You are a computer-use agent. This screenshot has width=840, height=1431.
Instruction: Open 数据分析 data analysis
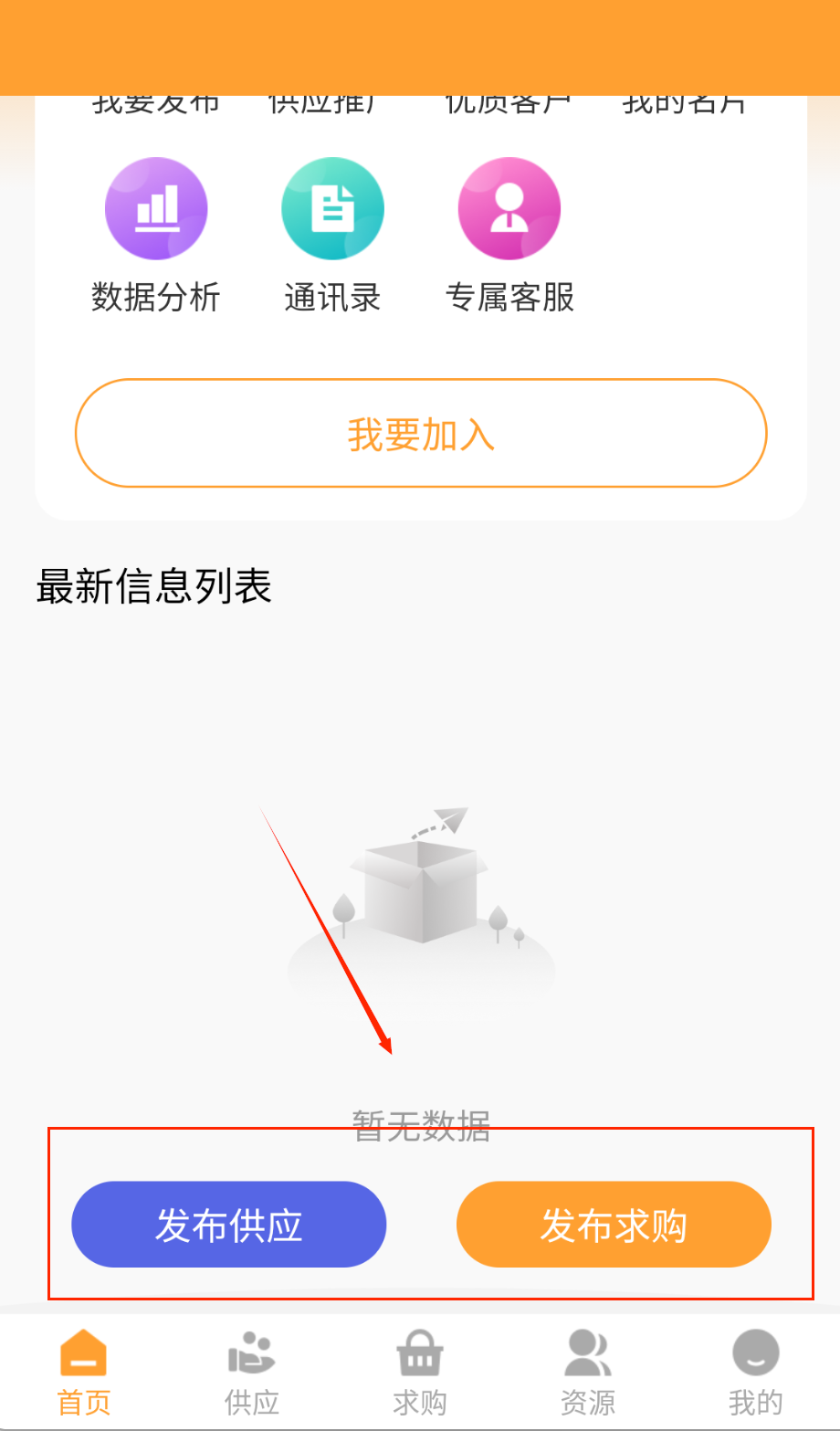[156, 209]
